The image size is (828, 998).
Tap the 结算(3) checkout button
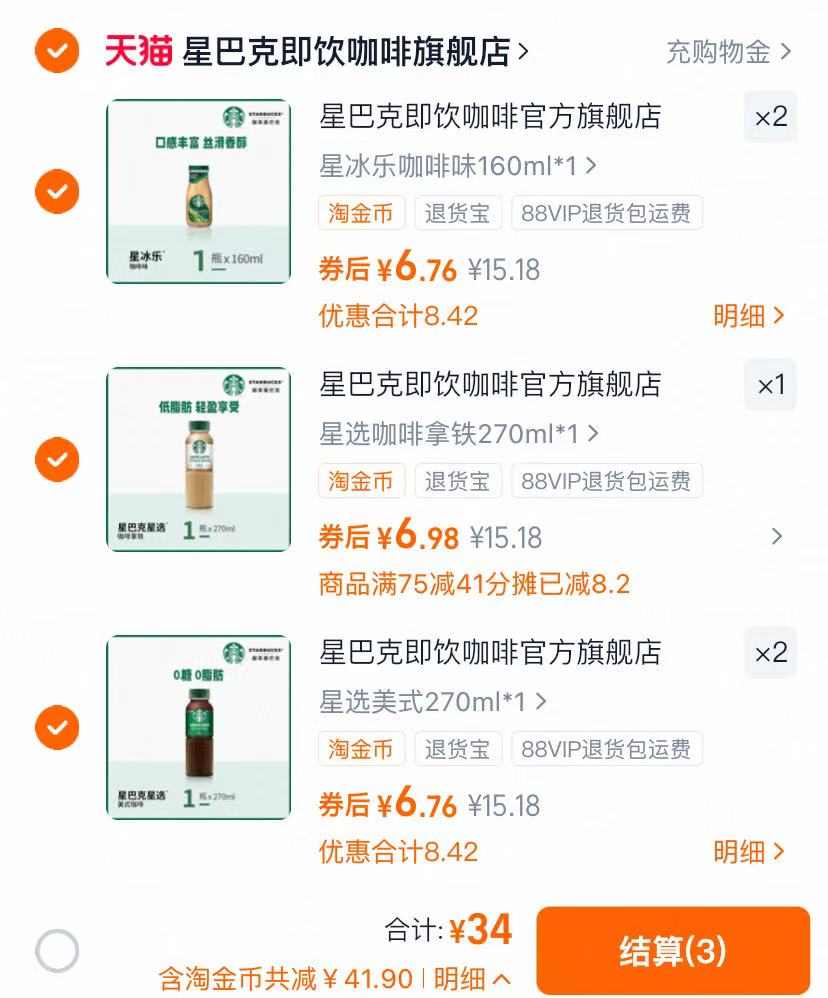tap(673, 948)
